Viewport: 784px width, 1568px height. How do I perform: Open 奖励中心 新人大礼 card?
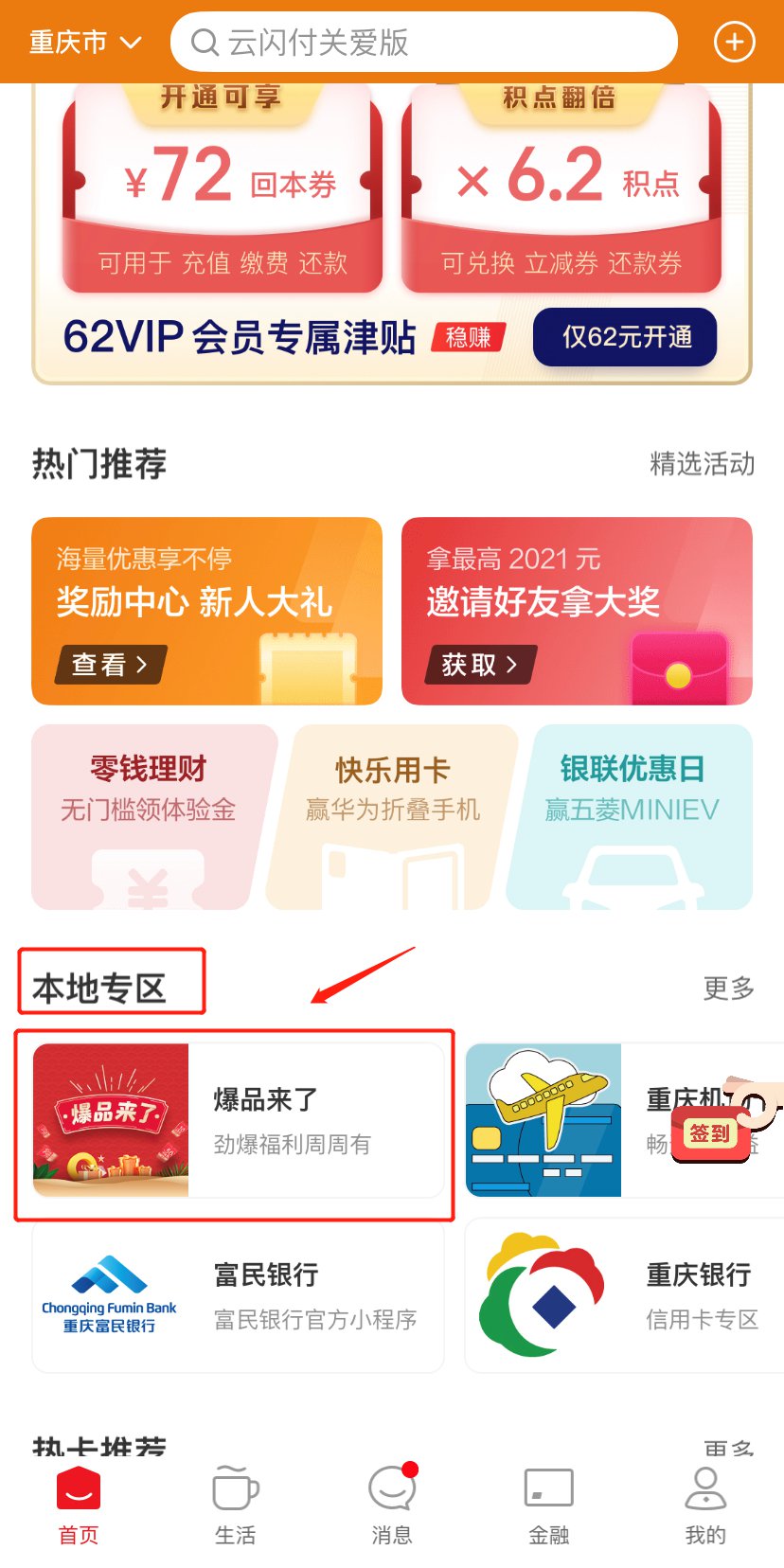[206, 611]
